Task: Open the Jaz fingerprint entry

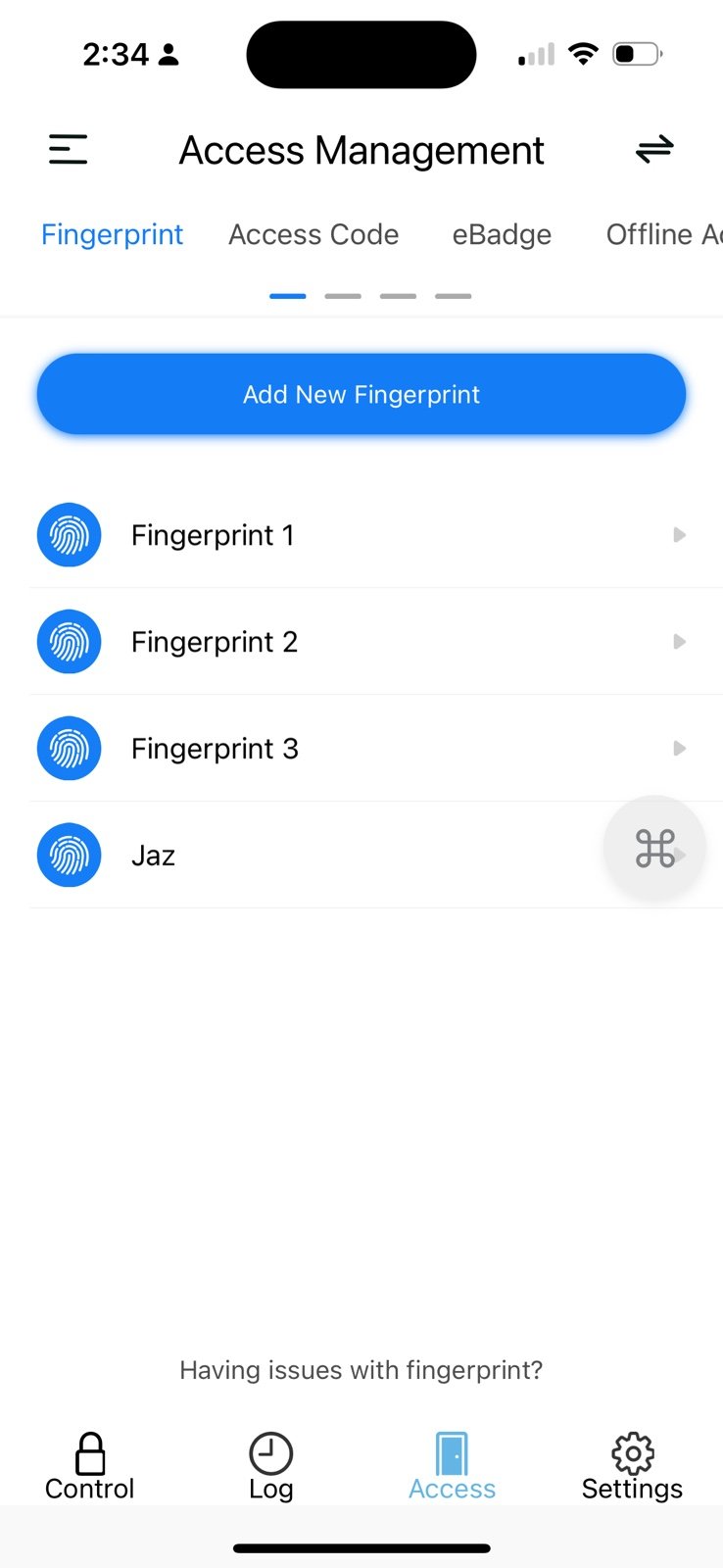Action: (x=313, y=856)
